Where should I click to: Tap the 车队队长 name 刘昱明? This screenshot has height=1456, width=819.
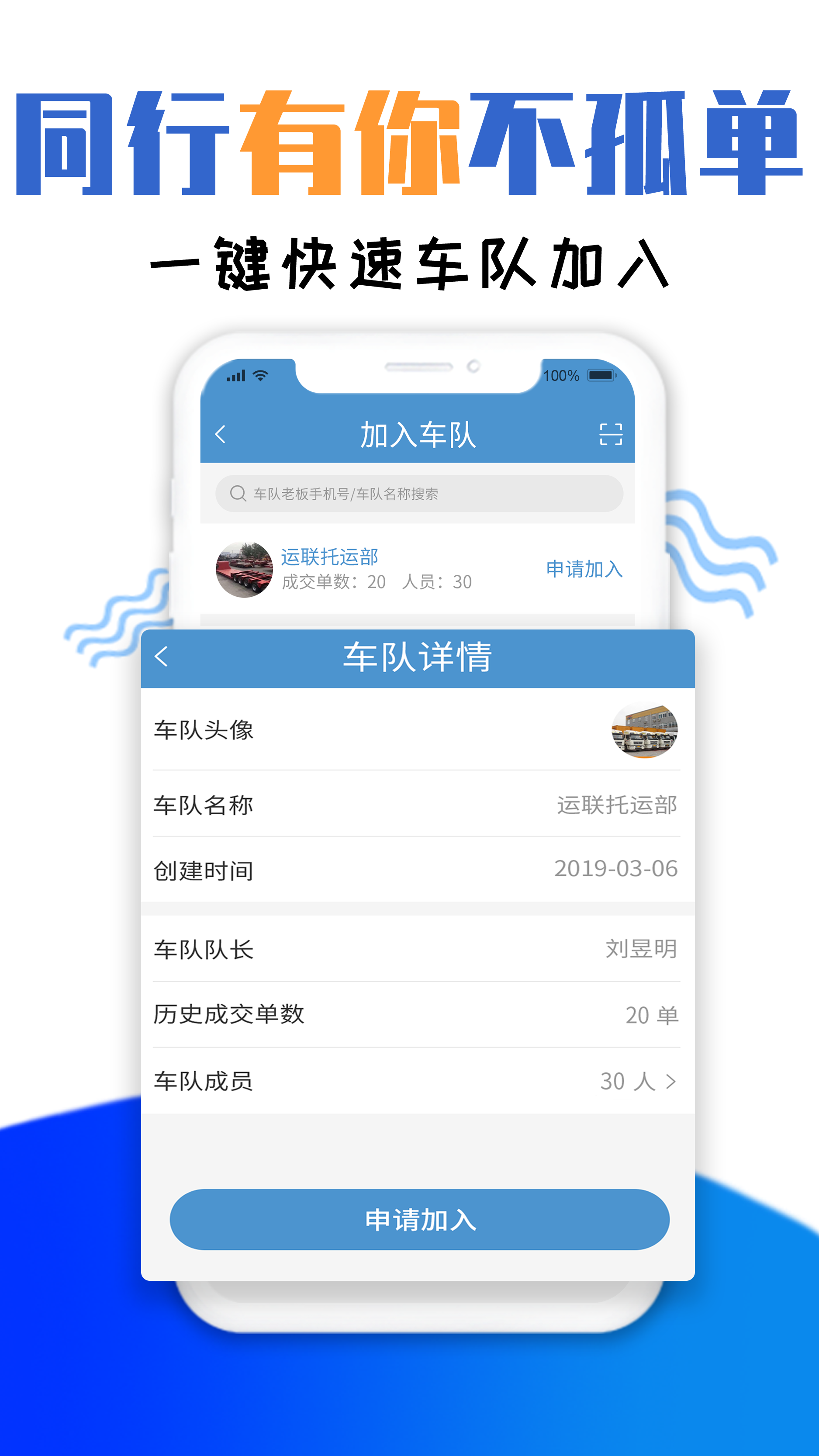(642, 950)
